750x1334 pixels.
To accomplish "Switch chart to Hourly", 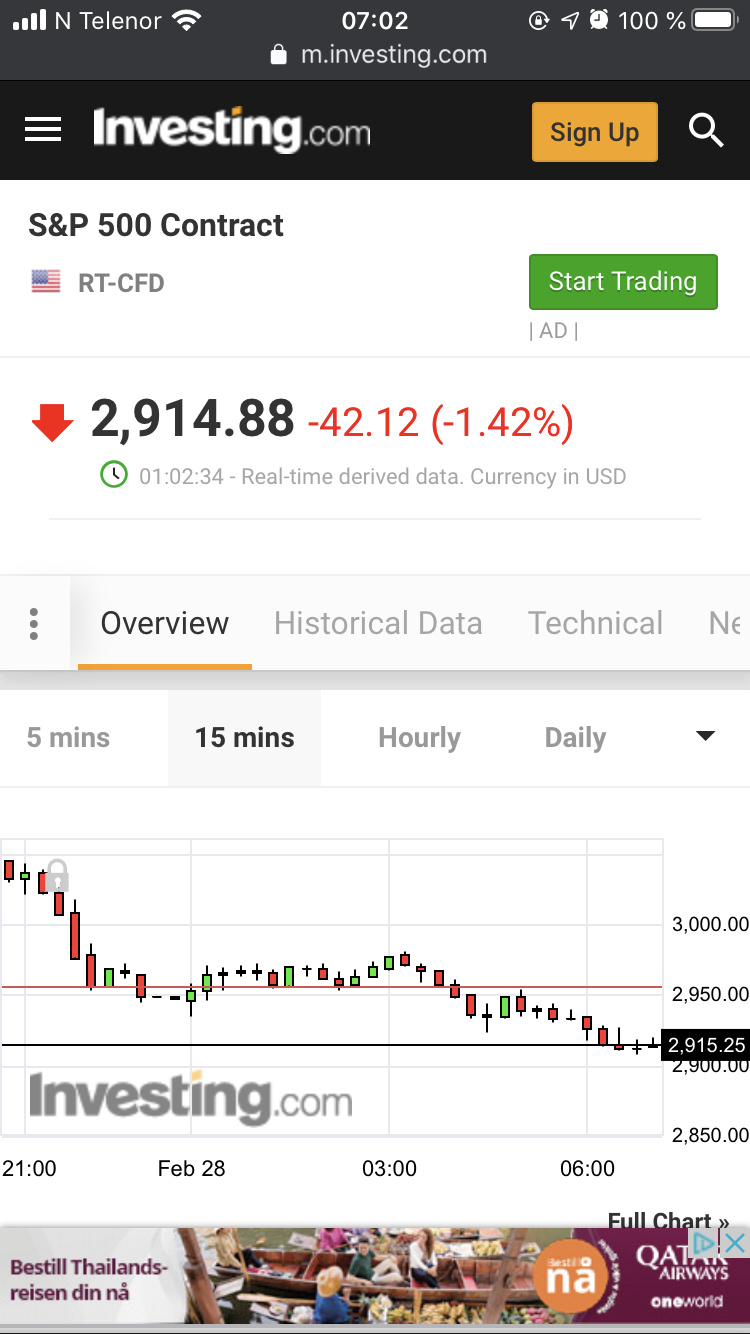I will point(419,738).
